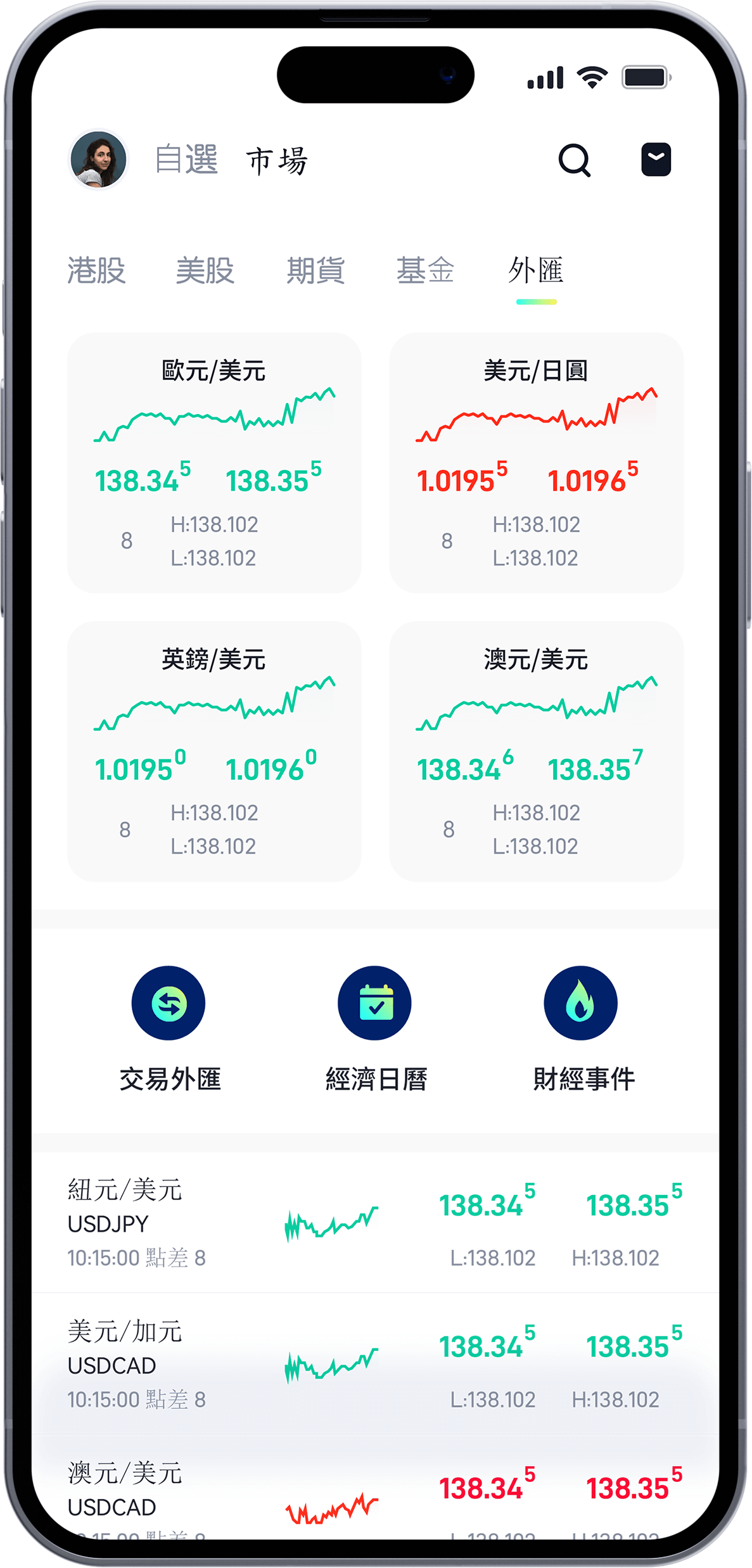View the 英鎊/美元 quote card
752x1568 pixels.
pyautogui.click(x=214, y=751)
